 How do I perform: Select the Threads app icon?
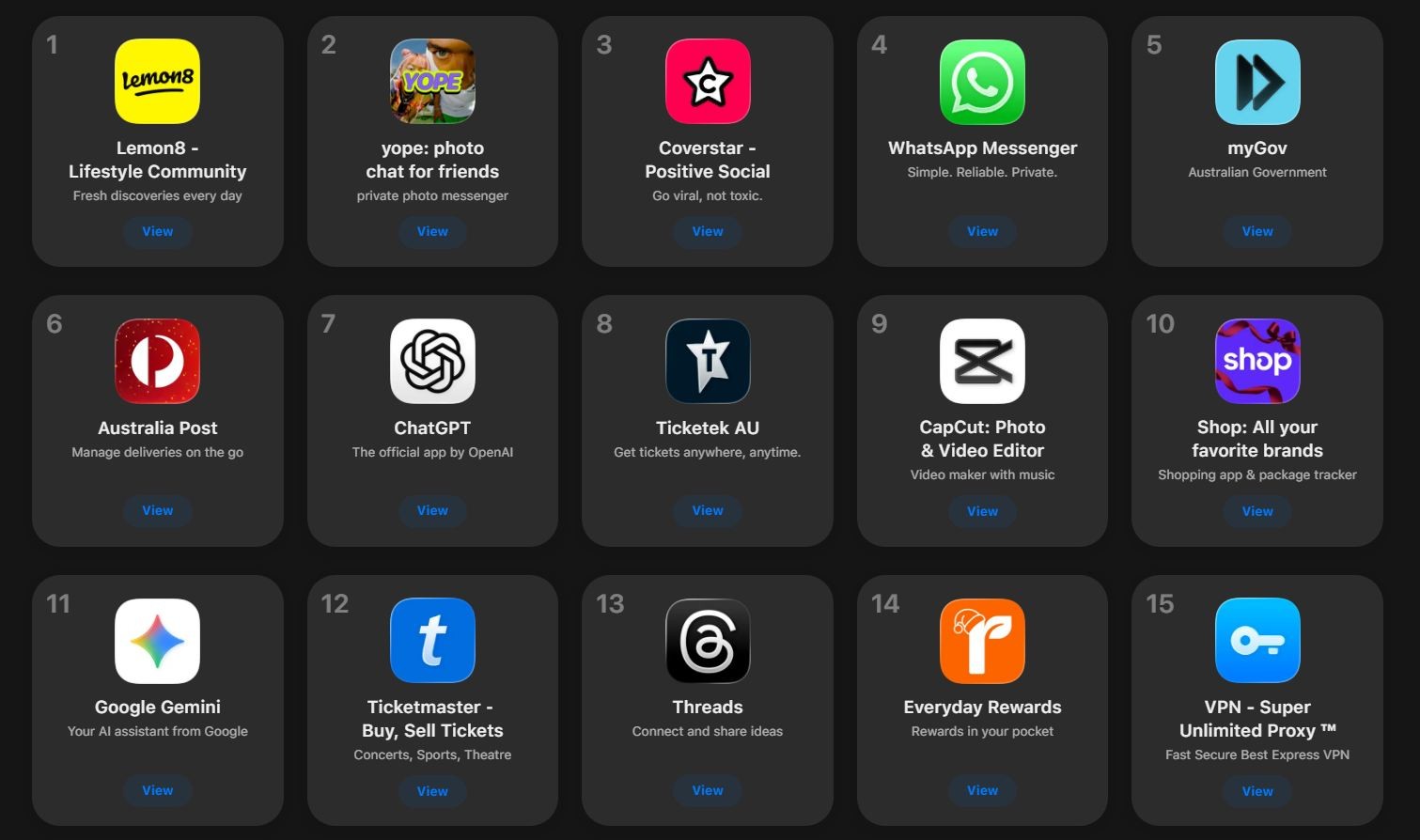coord(707,641)
